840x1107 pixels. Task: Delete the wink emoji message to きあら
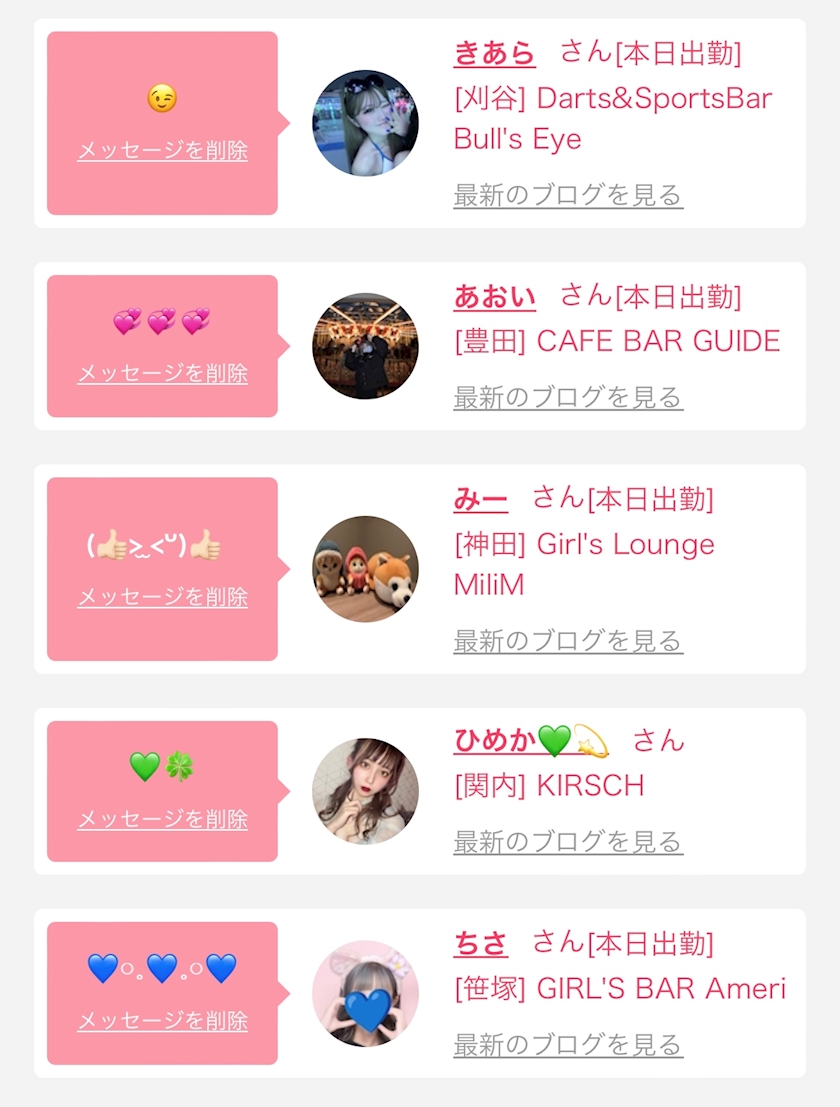pos(162,150)
